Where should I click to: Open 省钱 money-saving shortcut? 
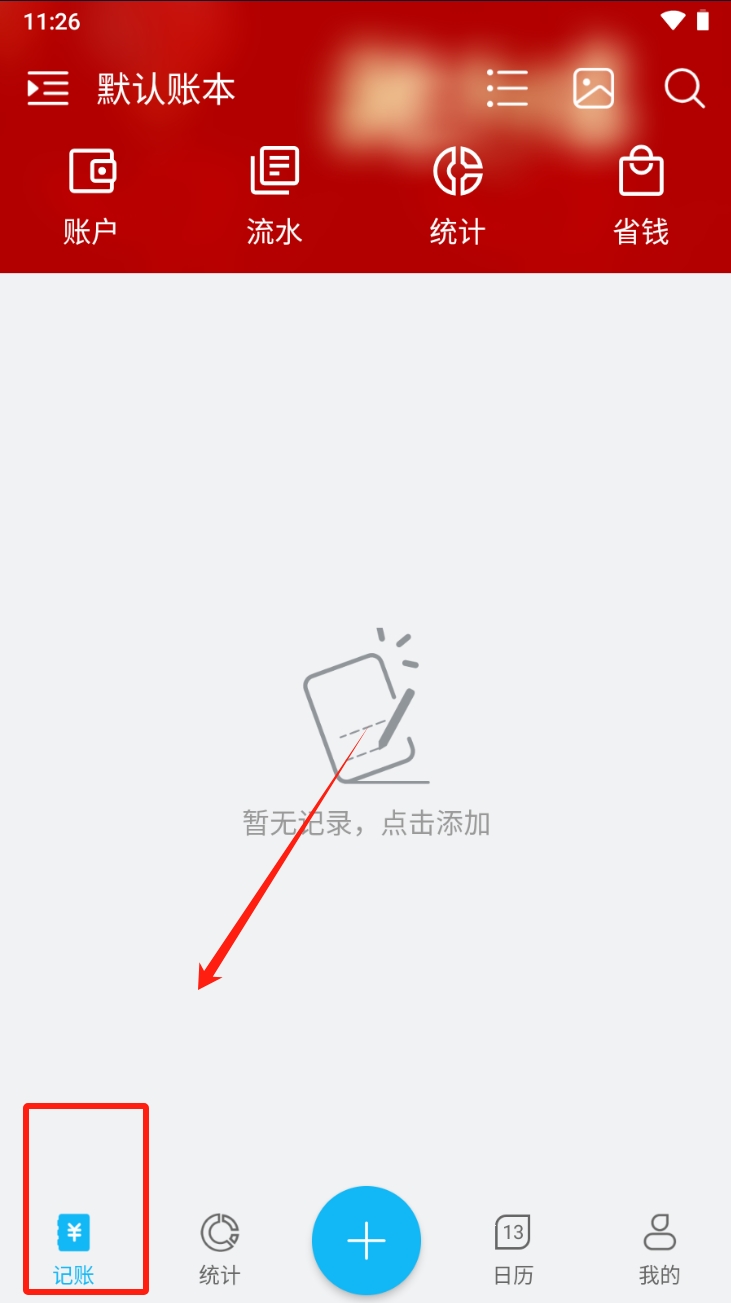[x=641, y=196]
